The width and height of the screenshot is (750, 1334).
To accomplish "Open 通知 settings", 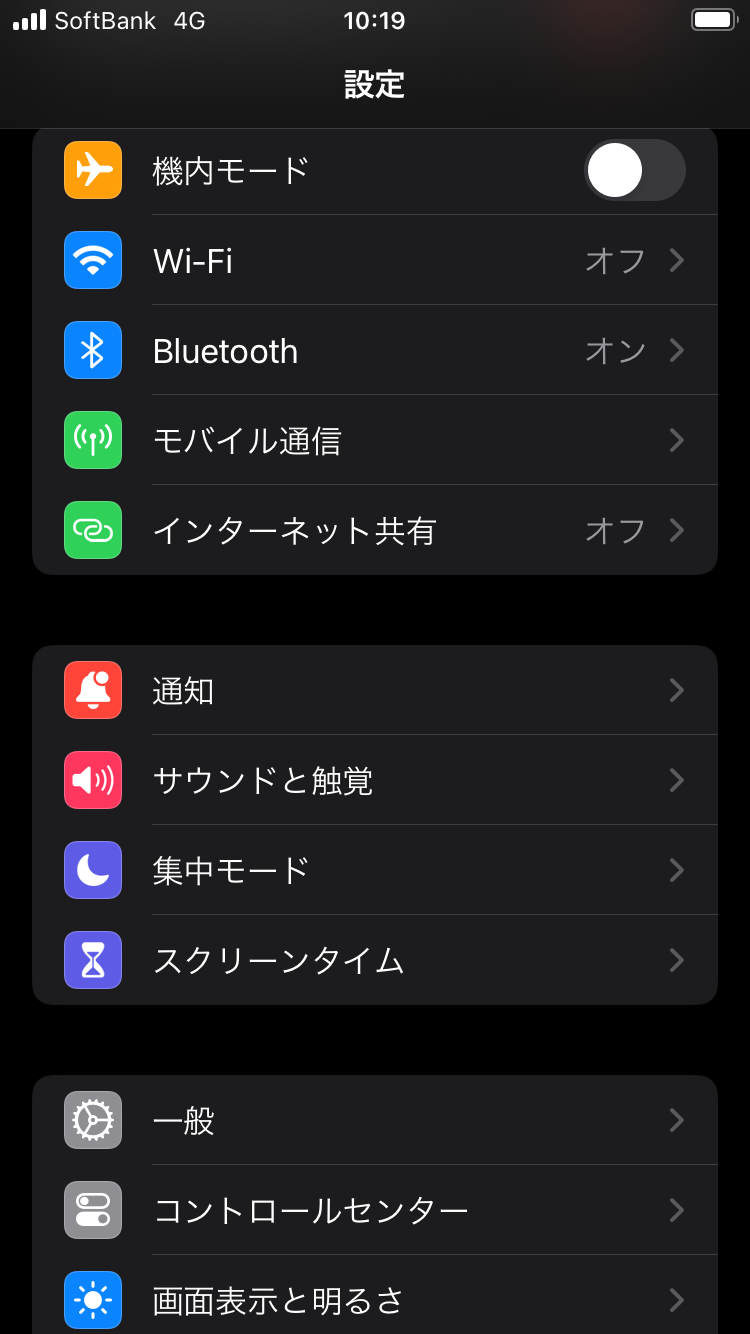I will [x=375, y=690].
